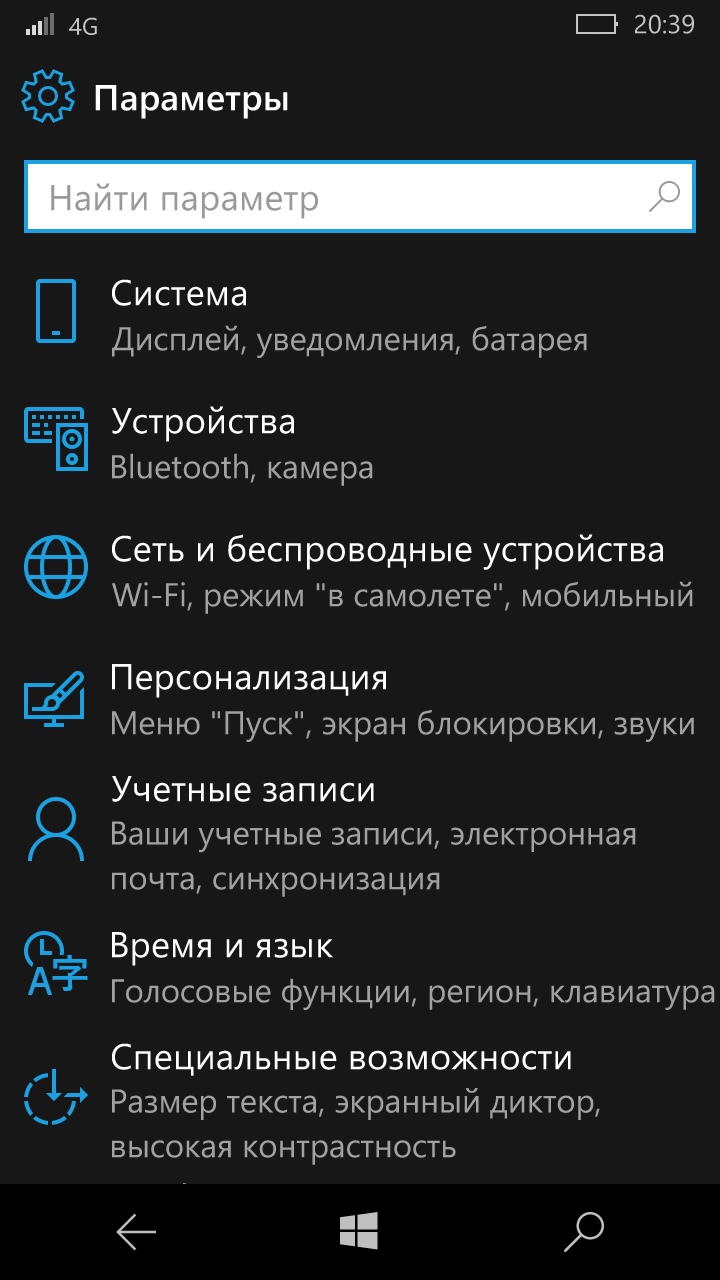Screen dimensions: 720x1280
Task: Tap the magnifier icon in search box
Action: click(664, 198)
